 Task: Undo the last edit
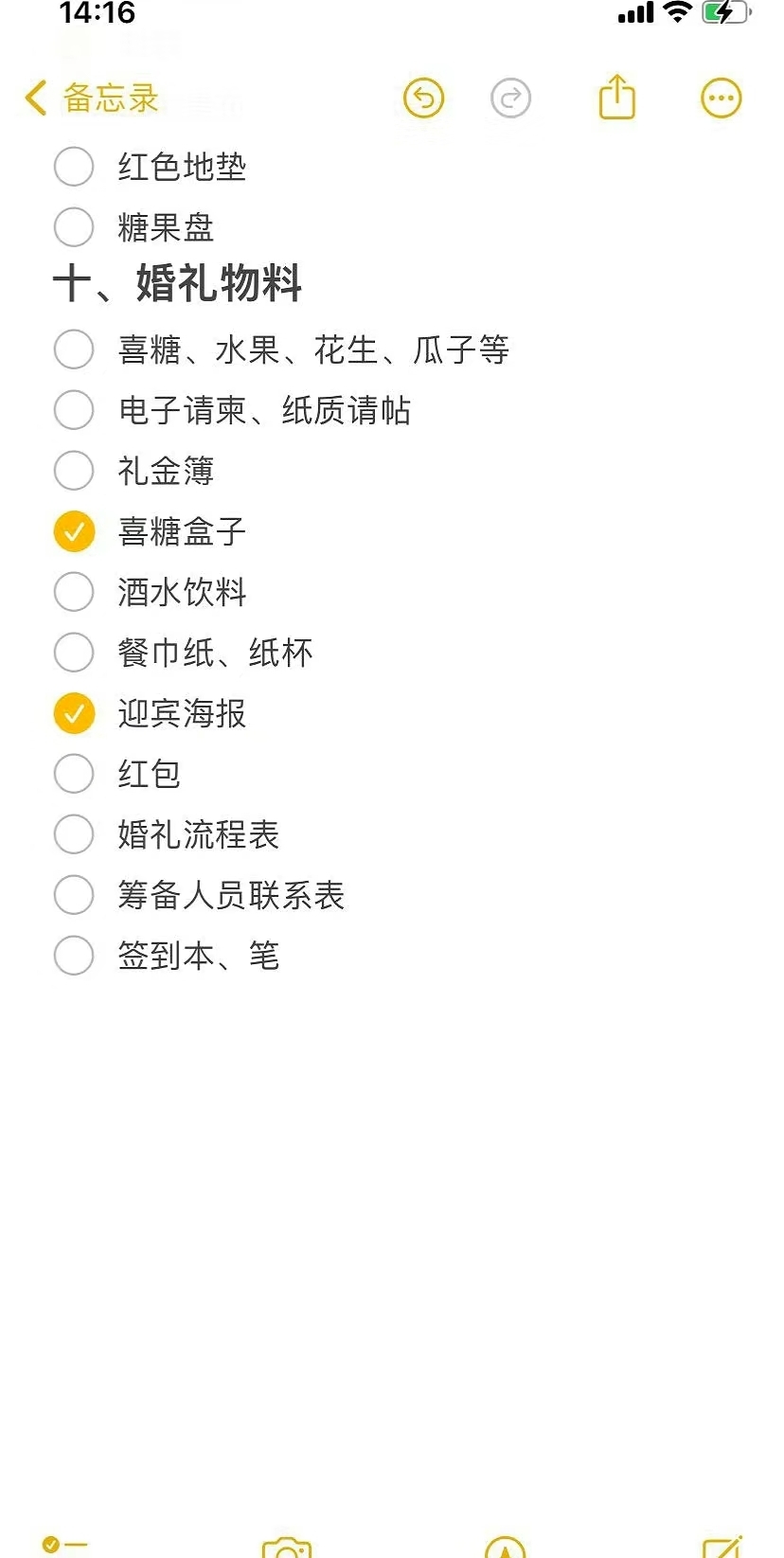423,98
